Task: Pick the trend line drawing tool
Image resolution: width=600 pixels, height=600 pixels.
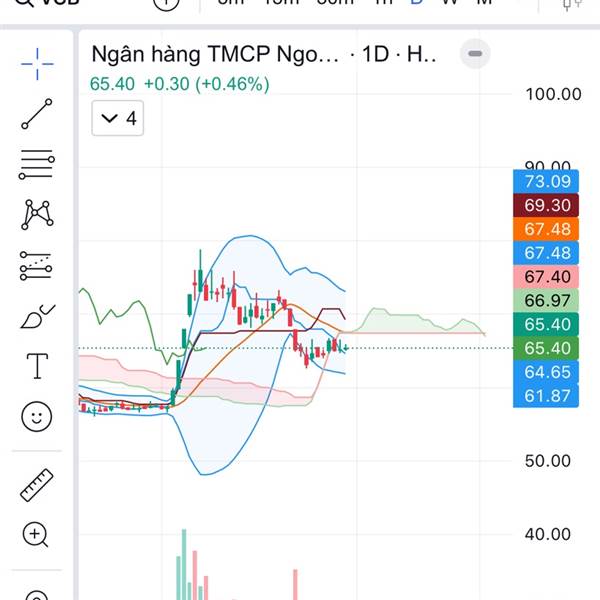Action: click(x=37, y=114)
